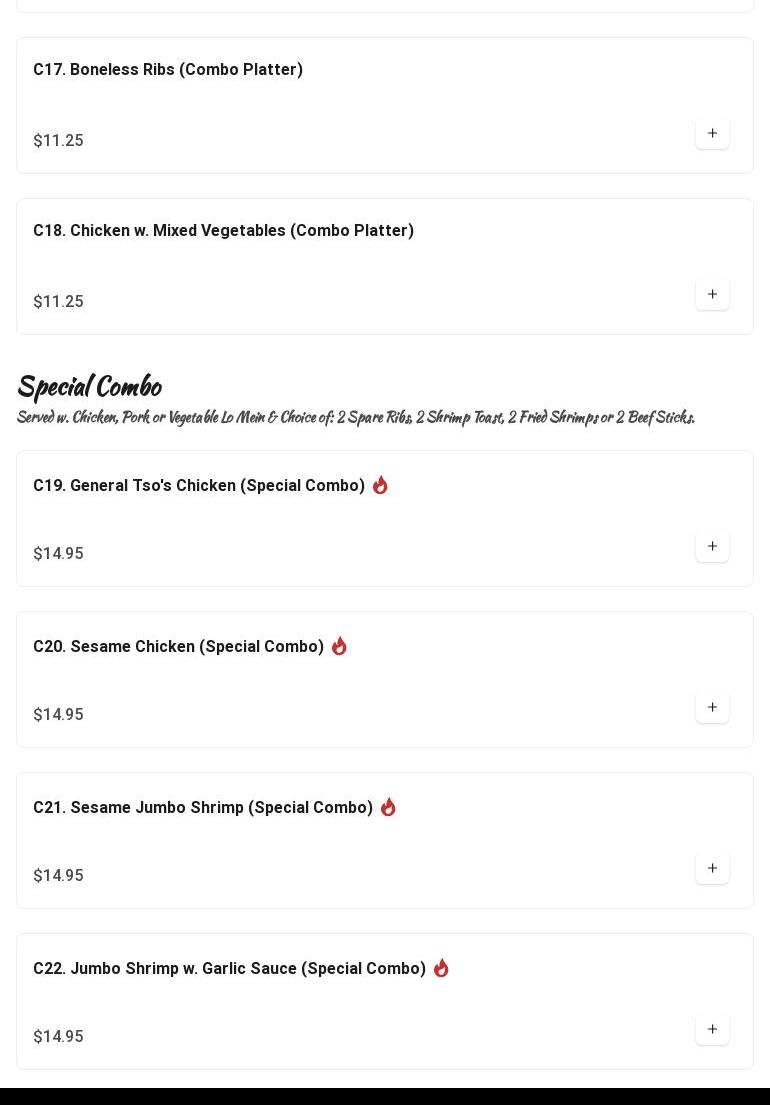Open C22 Jumbo Shrimp w. Garlic Sauce card
770x1105 pixels.
pos(229,969)
